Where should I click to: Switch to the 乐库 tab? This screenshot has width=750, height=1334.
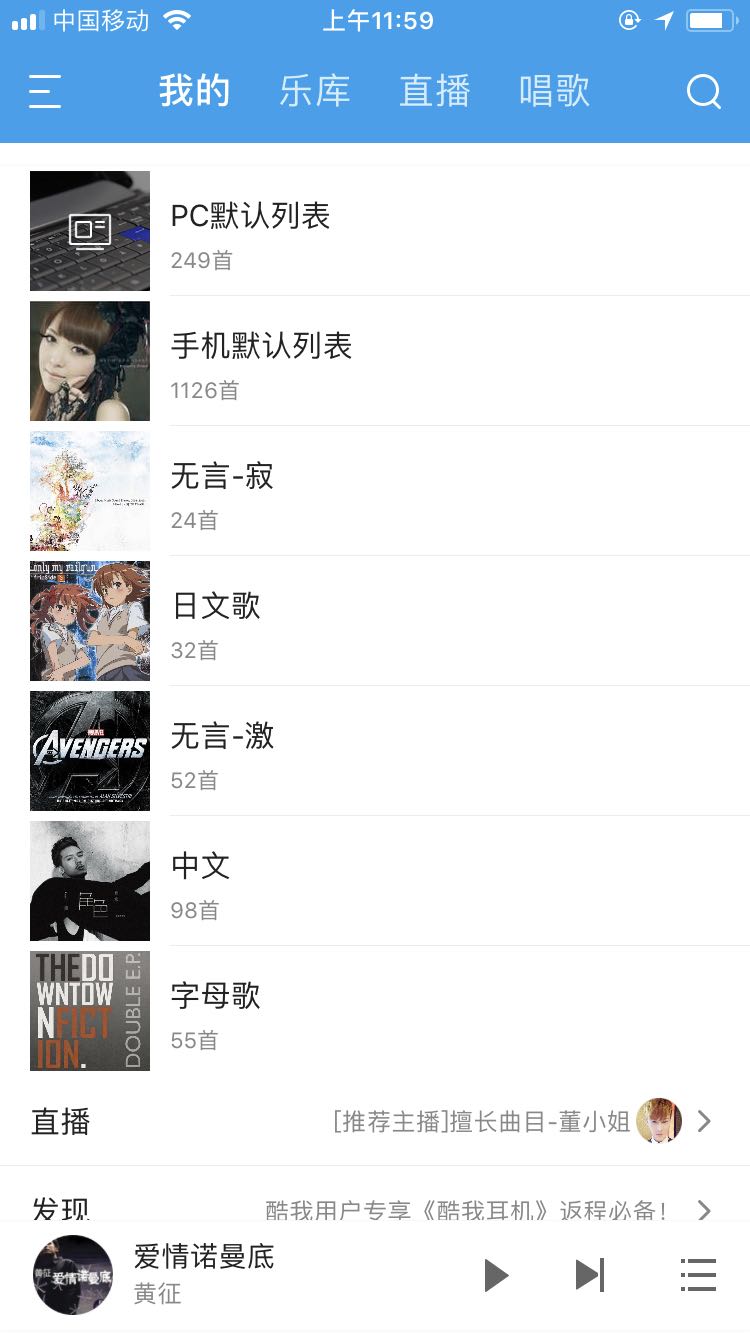point(315,91)
